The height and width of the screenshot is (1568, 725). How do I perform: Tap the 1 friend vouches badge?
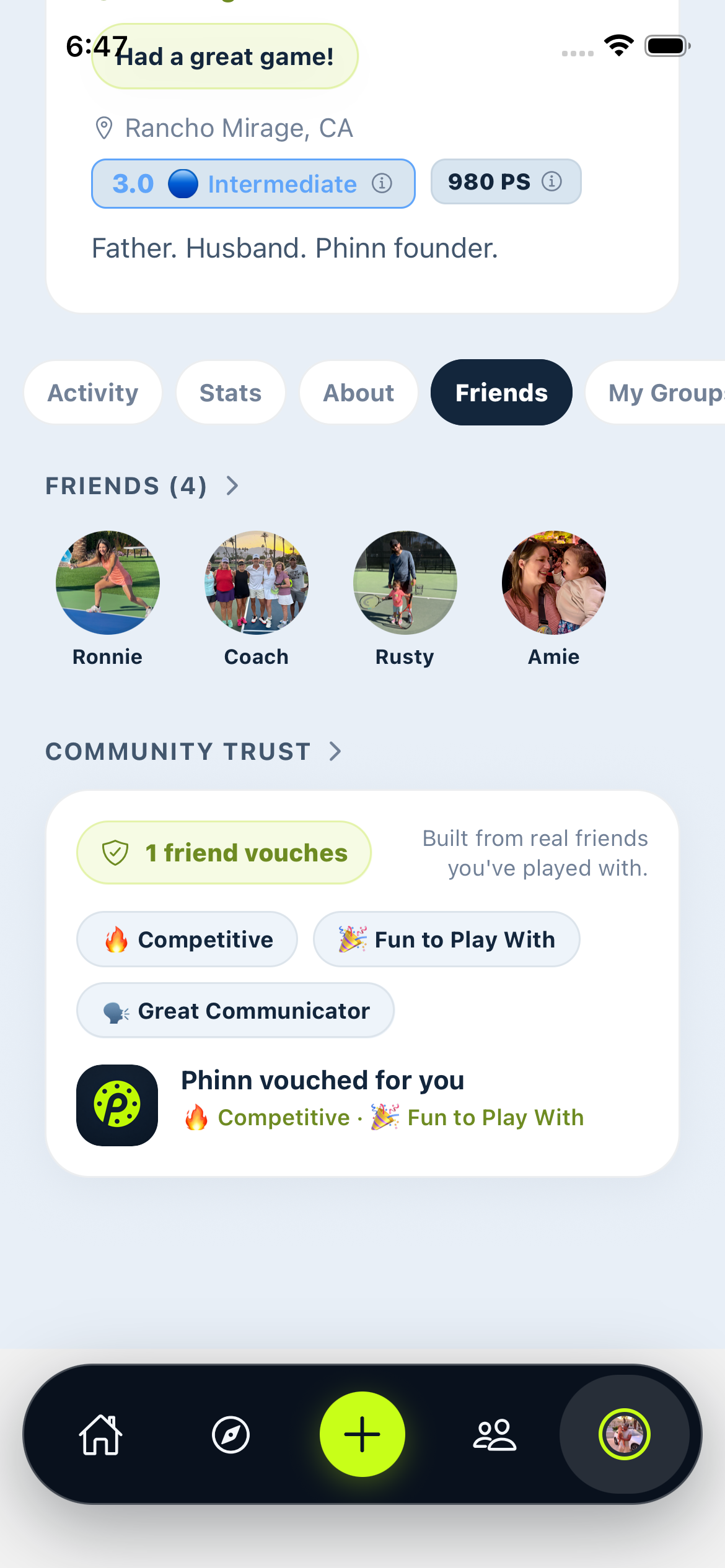pos(224,853)
